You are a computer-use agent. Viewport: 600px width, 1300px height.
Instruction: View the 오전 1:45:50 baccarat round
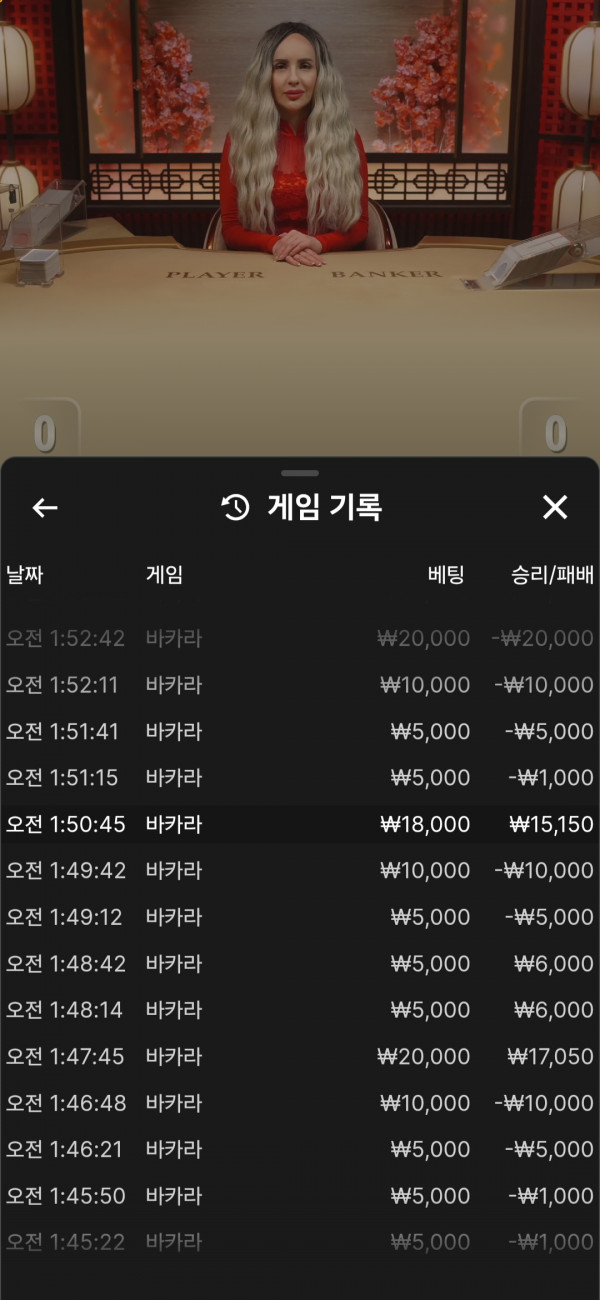(300, 1196)
